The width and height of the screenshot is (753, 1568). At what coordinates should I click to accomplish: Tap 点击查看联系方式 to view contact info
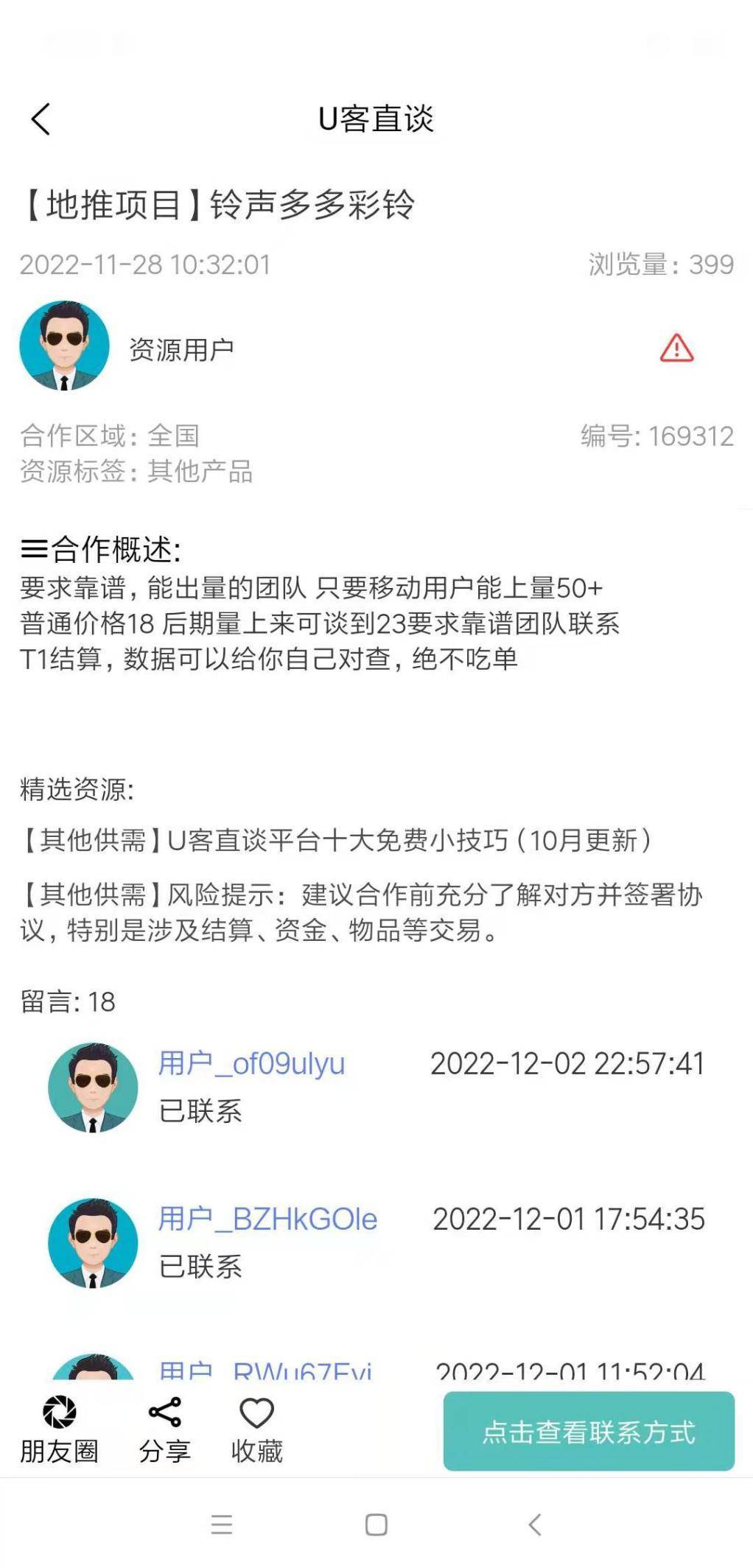[x=589, y=1431]
